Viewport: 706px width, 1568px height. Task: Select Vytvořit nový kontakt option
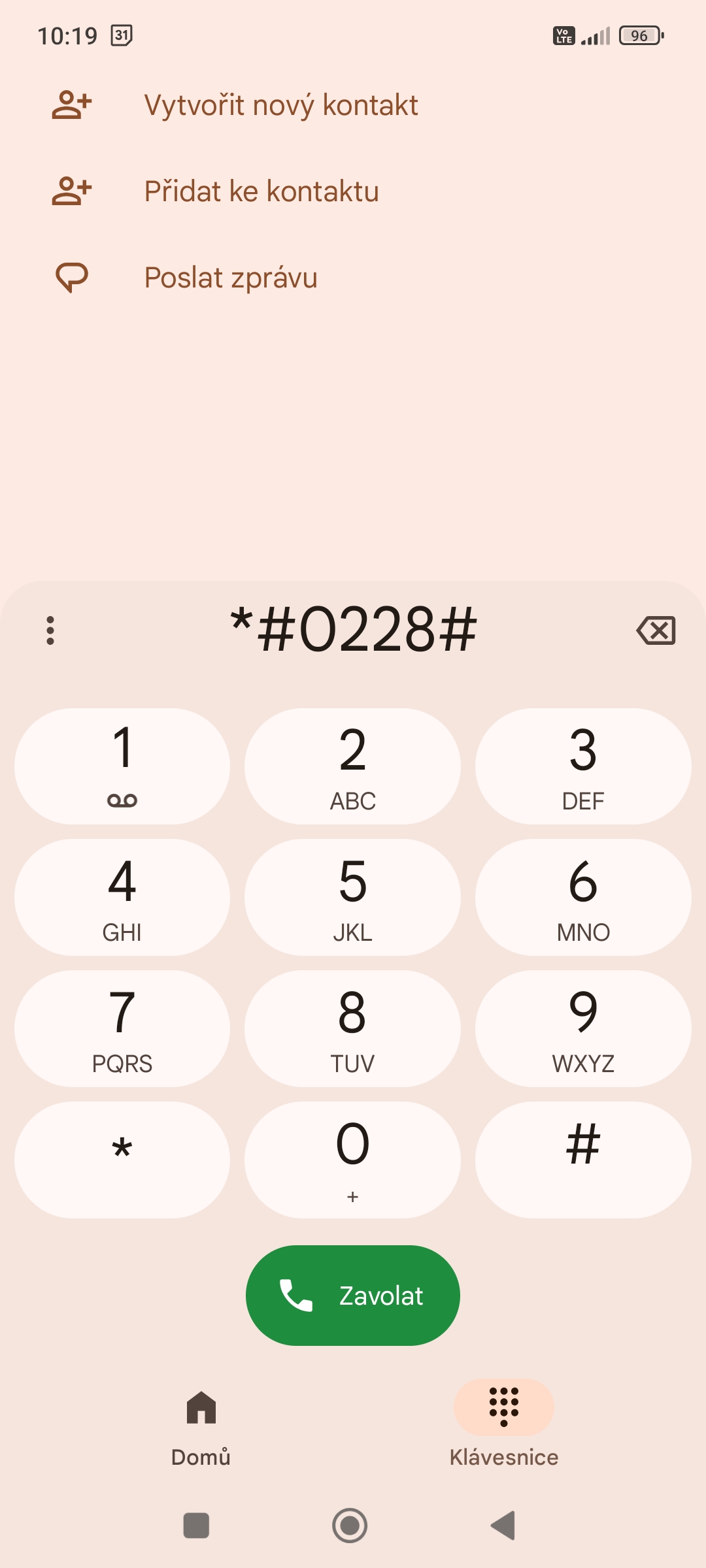[x=281, y=105]
